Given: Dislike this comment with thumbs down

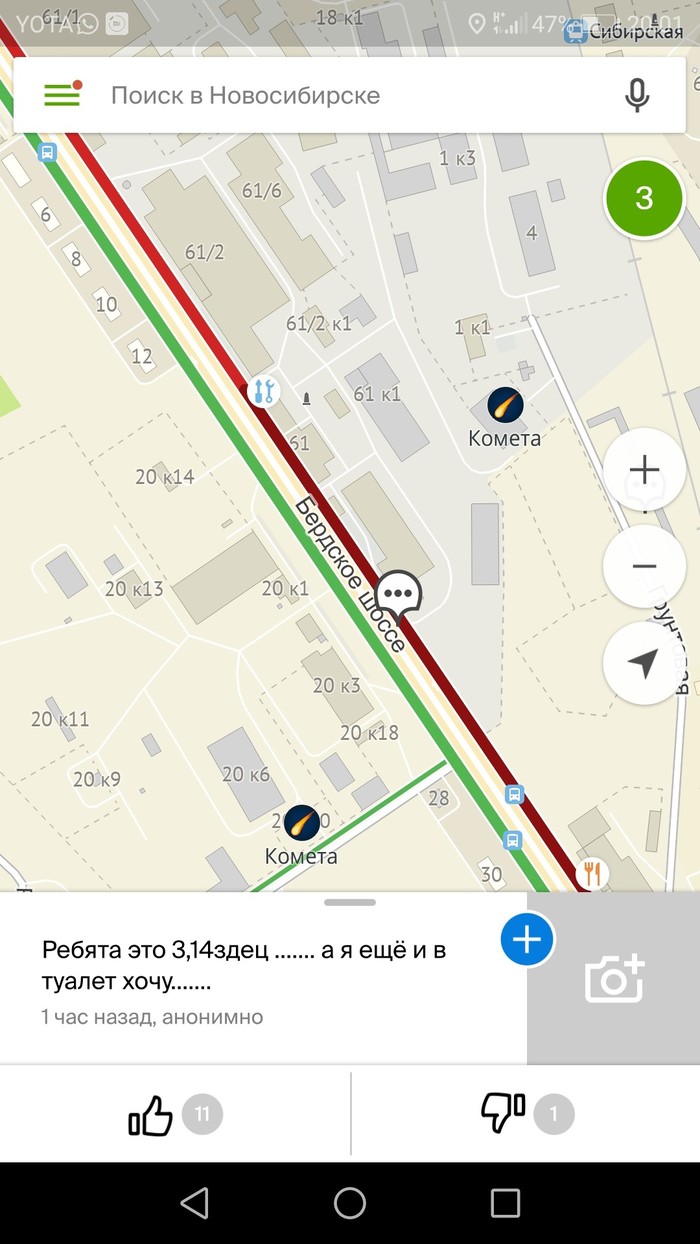Looking at the screenshot, I should tap(503, 1114).
